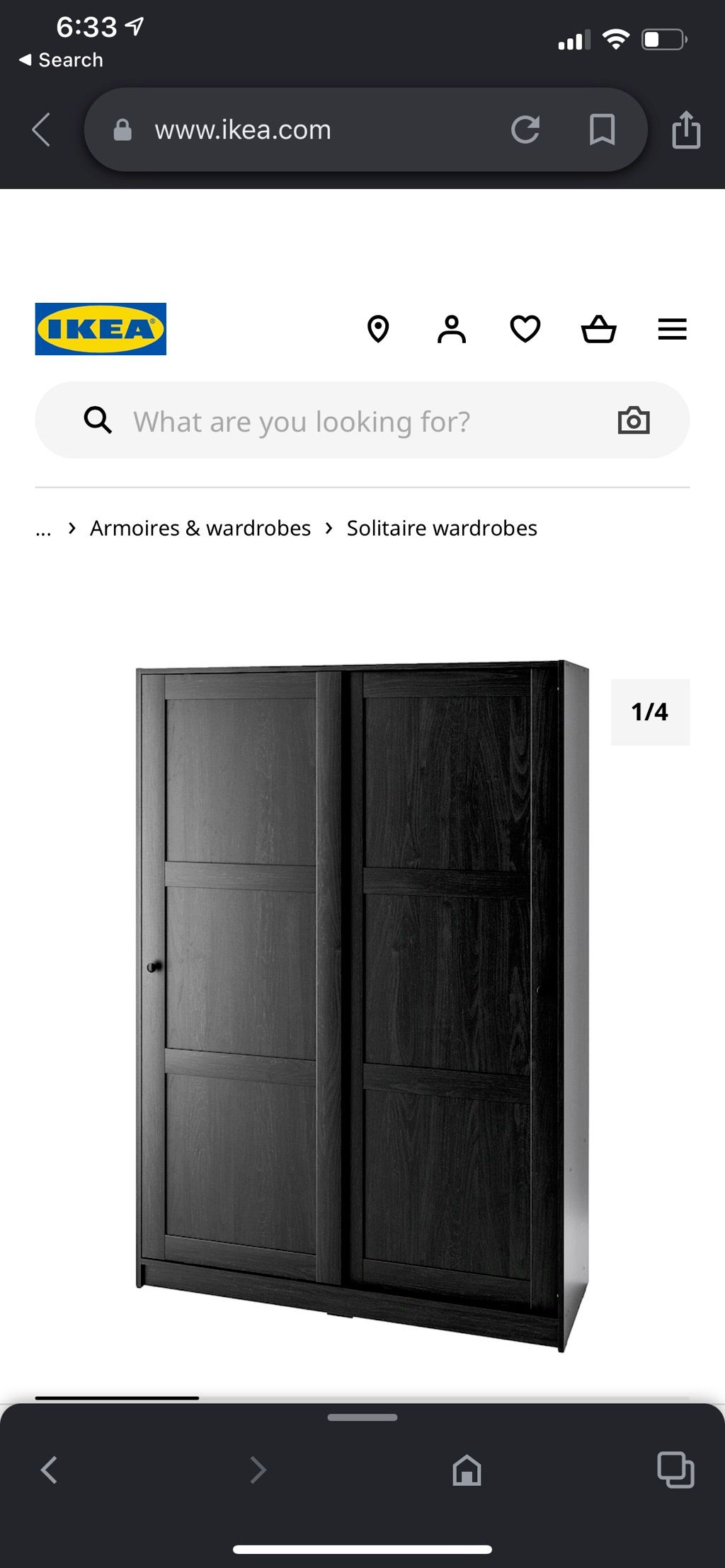Screen dimensions: 725x1568
Task: Open the shopping basket
Action: click(x=599, y=329)
